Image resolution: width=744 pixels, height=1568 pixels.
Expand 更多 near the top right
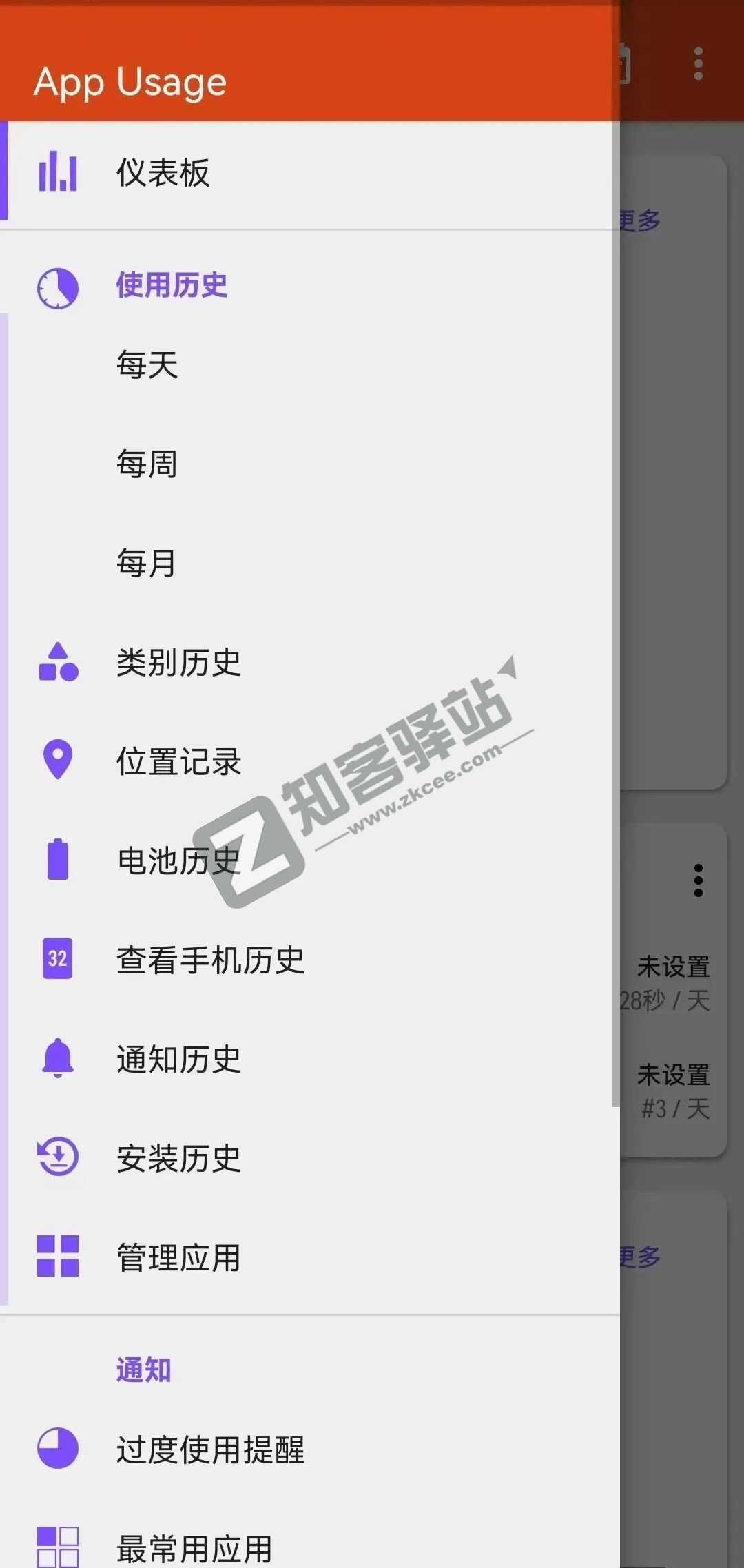point(640,219)
